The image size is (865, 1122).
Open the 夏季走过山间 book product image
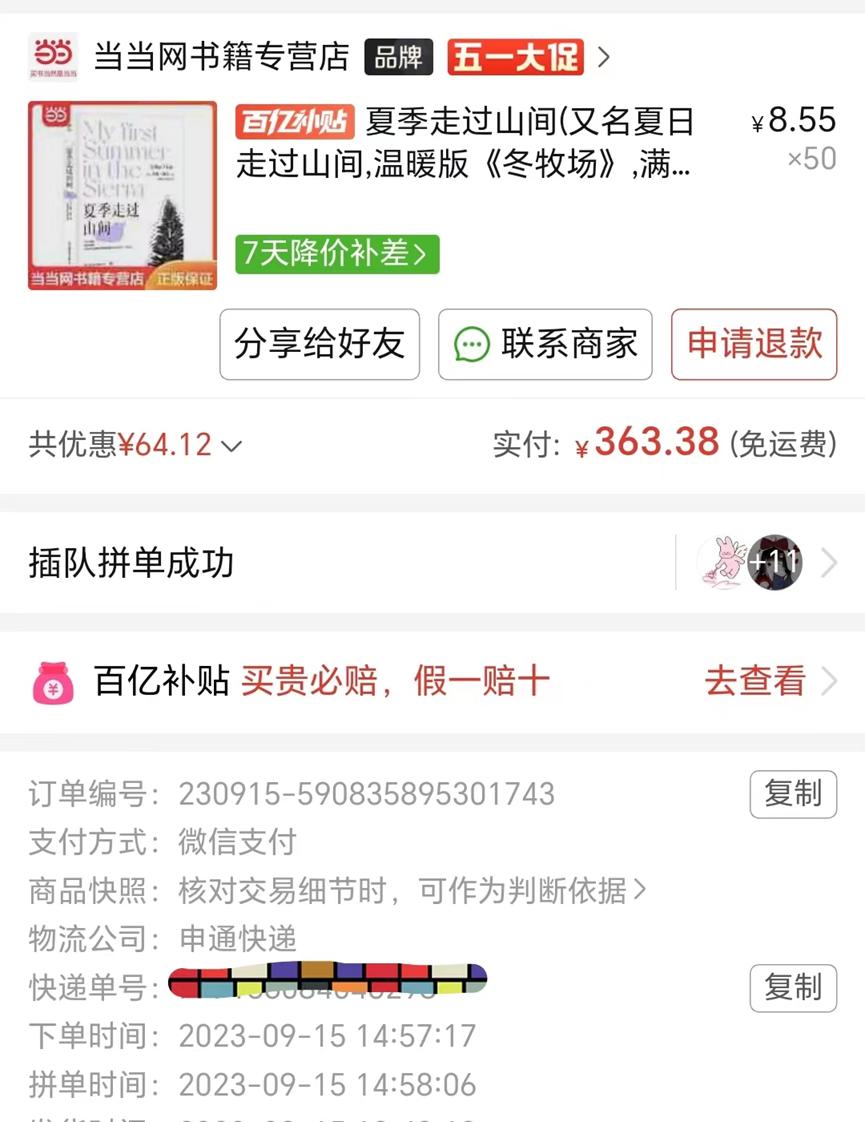[x=122, y=196]
